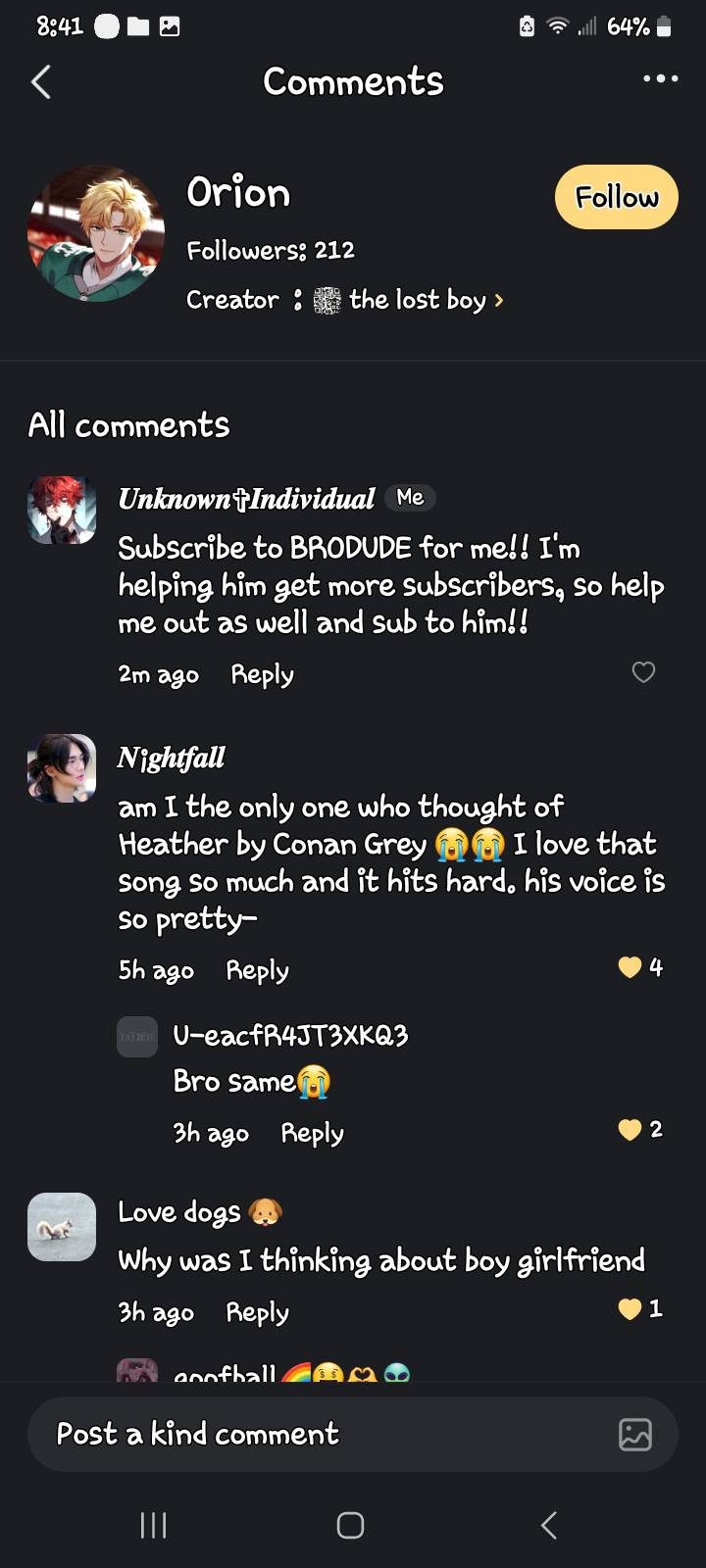Attach an image to the comment
The width and height of the screenshot is (706, 1568).
(x=635, y=1434)
